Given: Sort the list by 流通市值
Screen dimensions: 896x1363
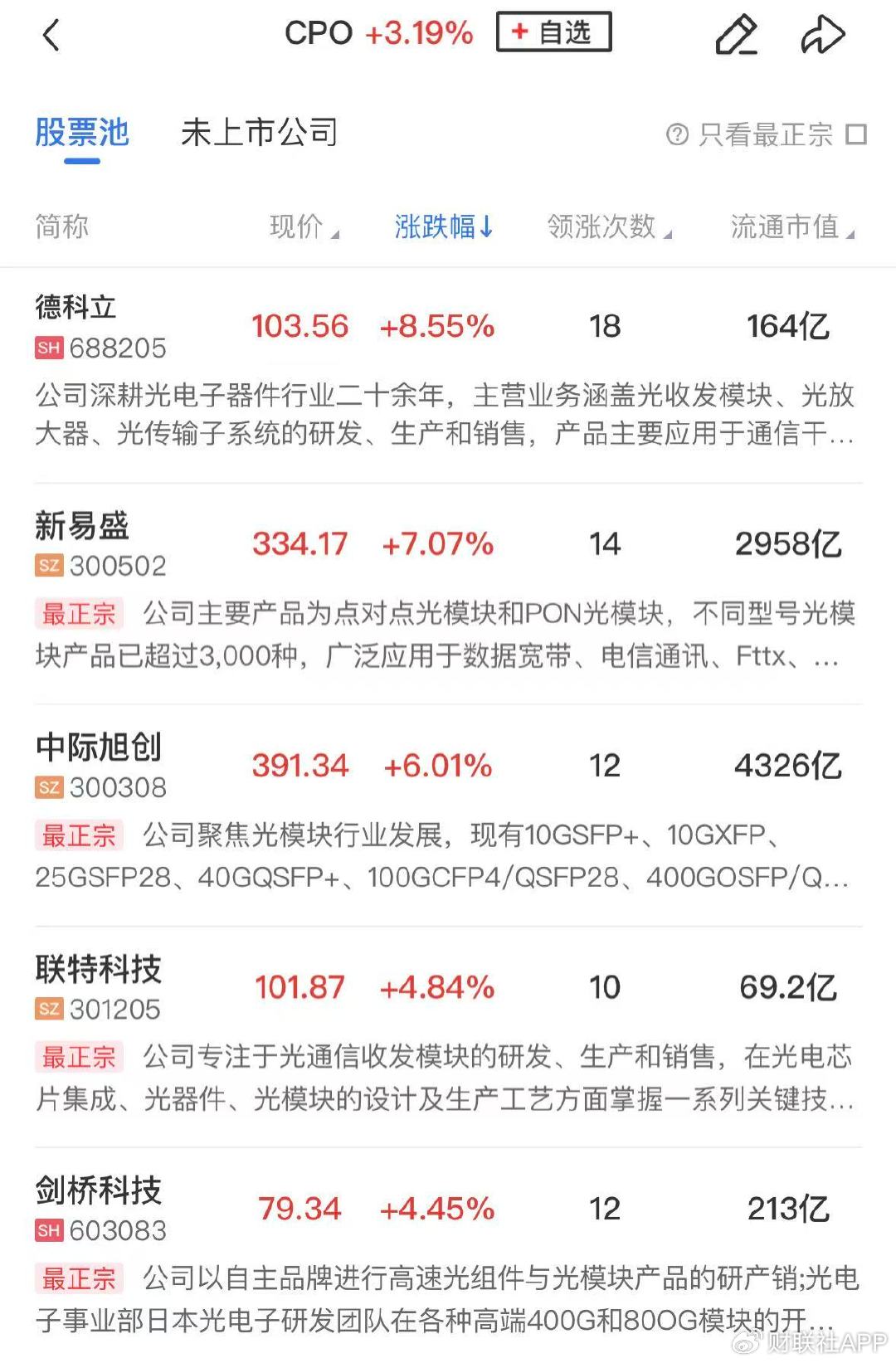Looking at the screenshot, I should coord(791,226).
